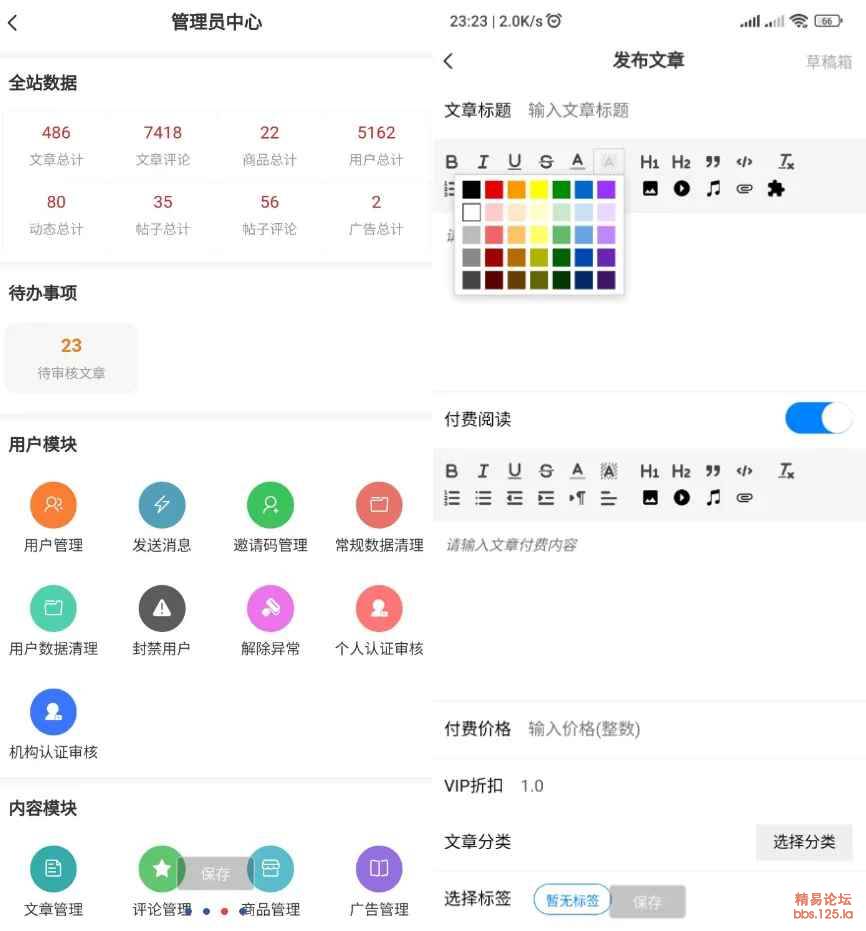Image resolution: width=866 pixels, height=931 pixels.
Task: Apply italic formatting to article text
Action: [x=483, y=161]
